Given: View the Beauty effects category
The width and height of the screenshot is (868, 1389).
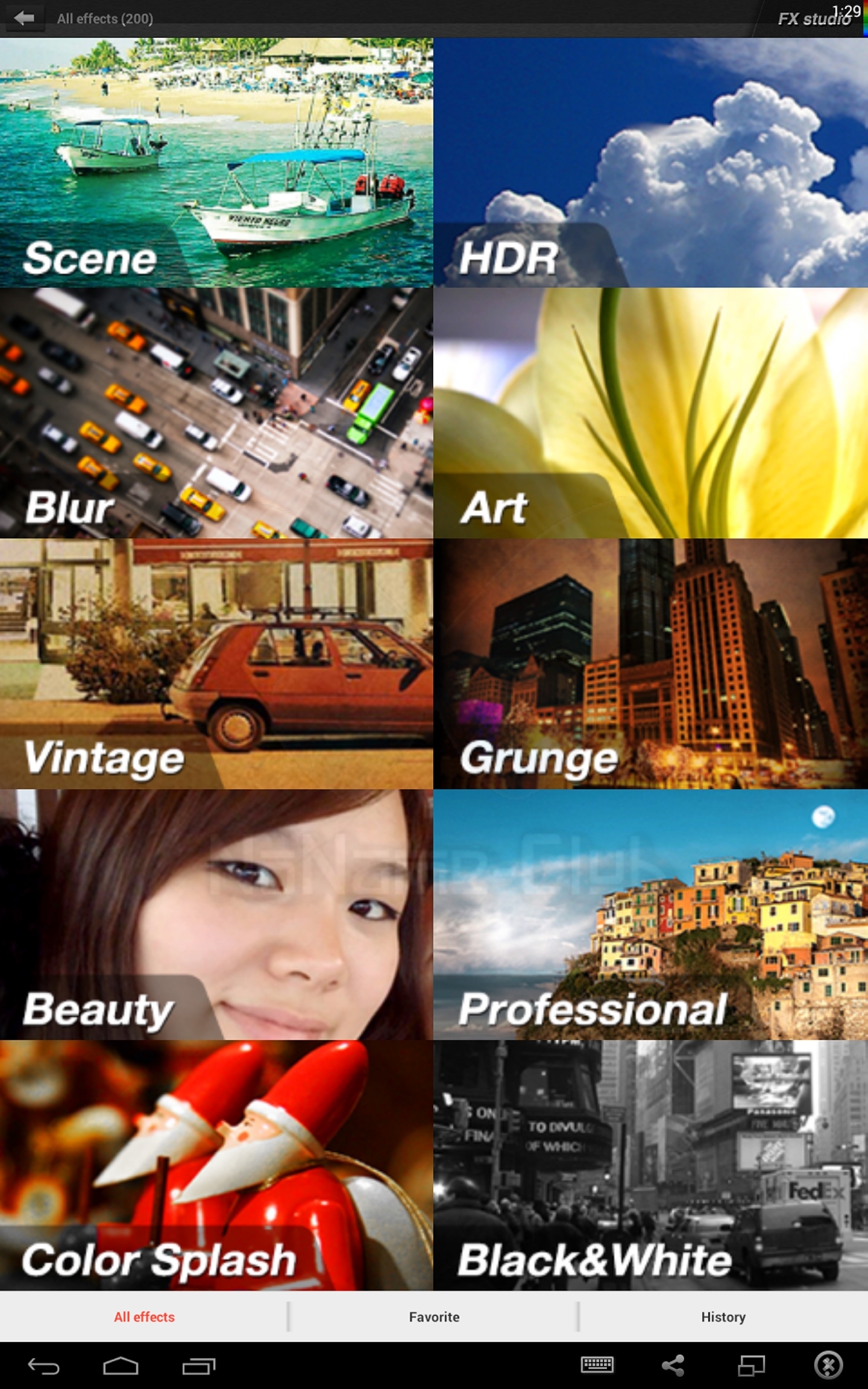Looking at the screenshot, I should (x=216, y=915).
